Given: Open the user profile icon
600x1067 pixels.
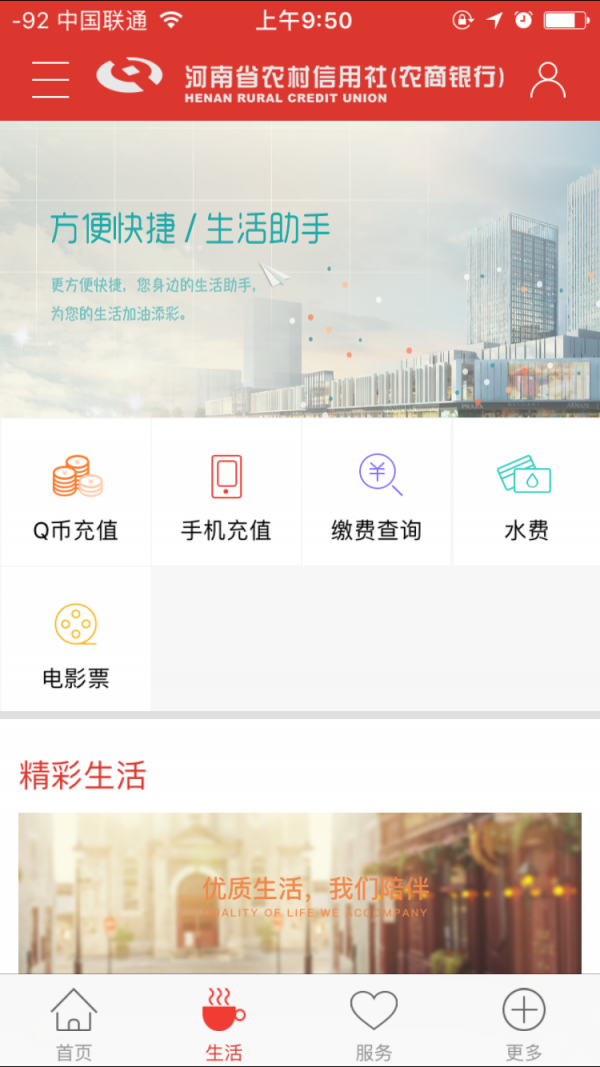Looking at the screenshot, I should tap(548, 80).
